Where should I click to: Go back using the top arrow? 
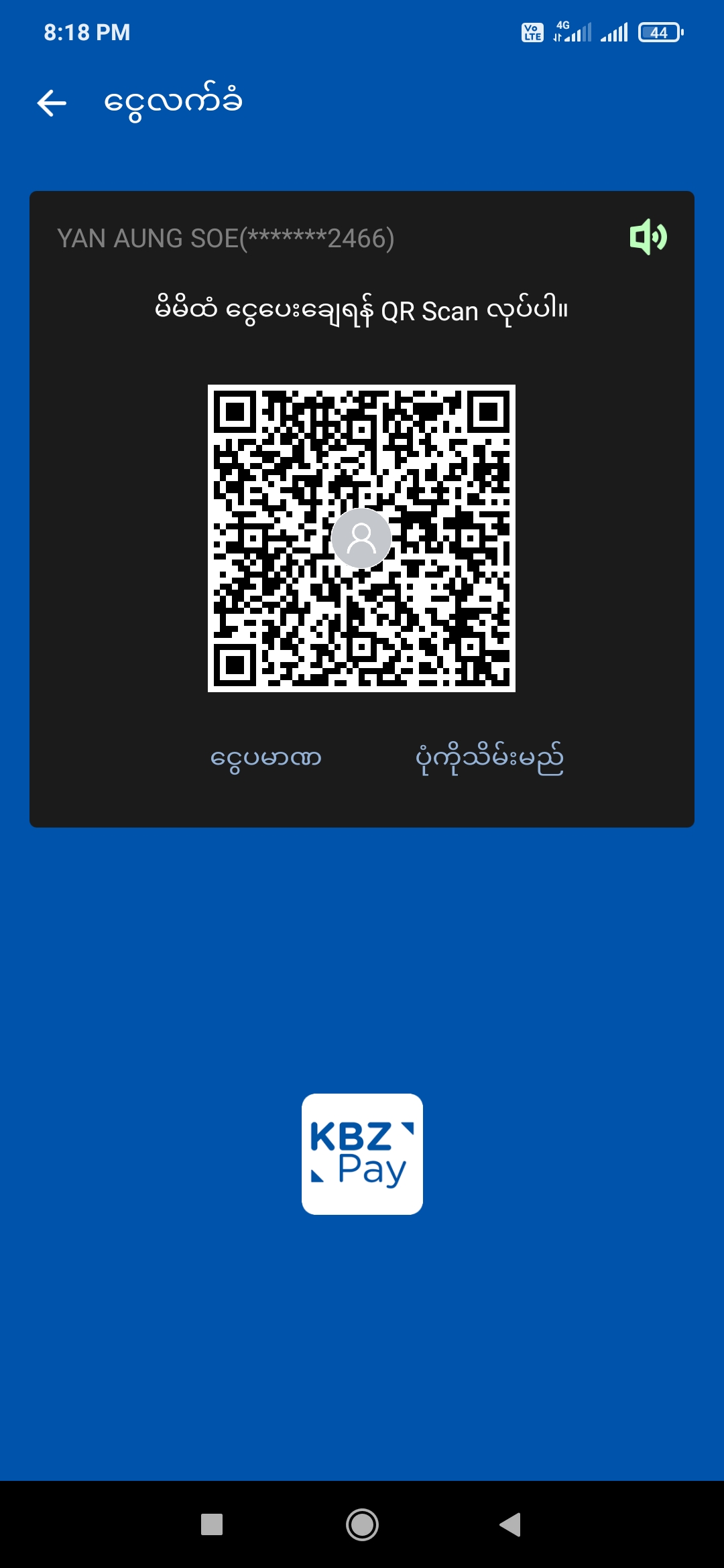point(52,103)
